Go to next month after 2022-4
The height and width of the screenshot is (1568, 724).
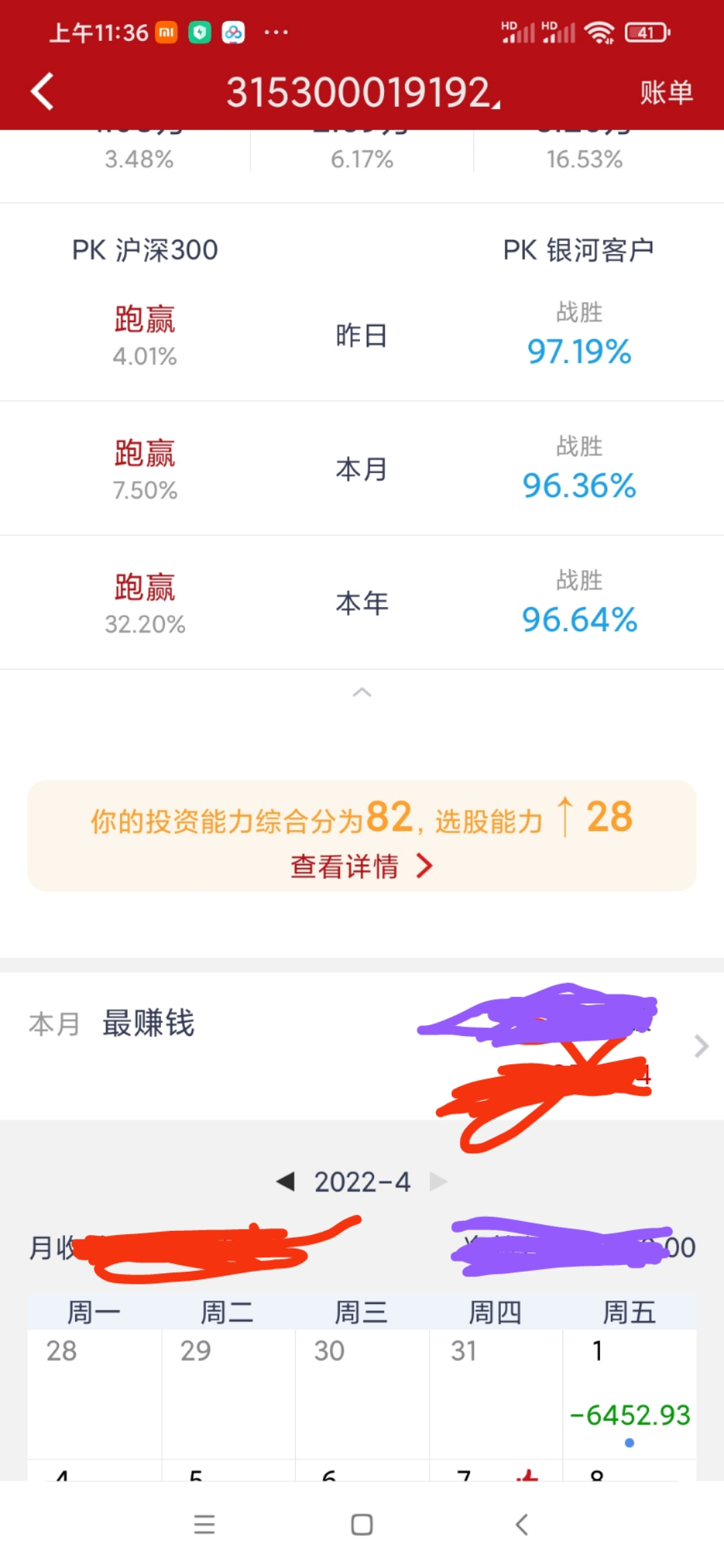click(438, 1181)
